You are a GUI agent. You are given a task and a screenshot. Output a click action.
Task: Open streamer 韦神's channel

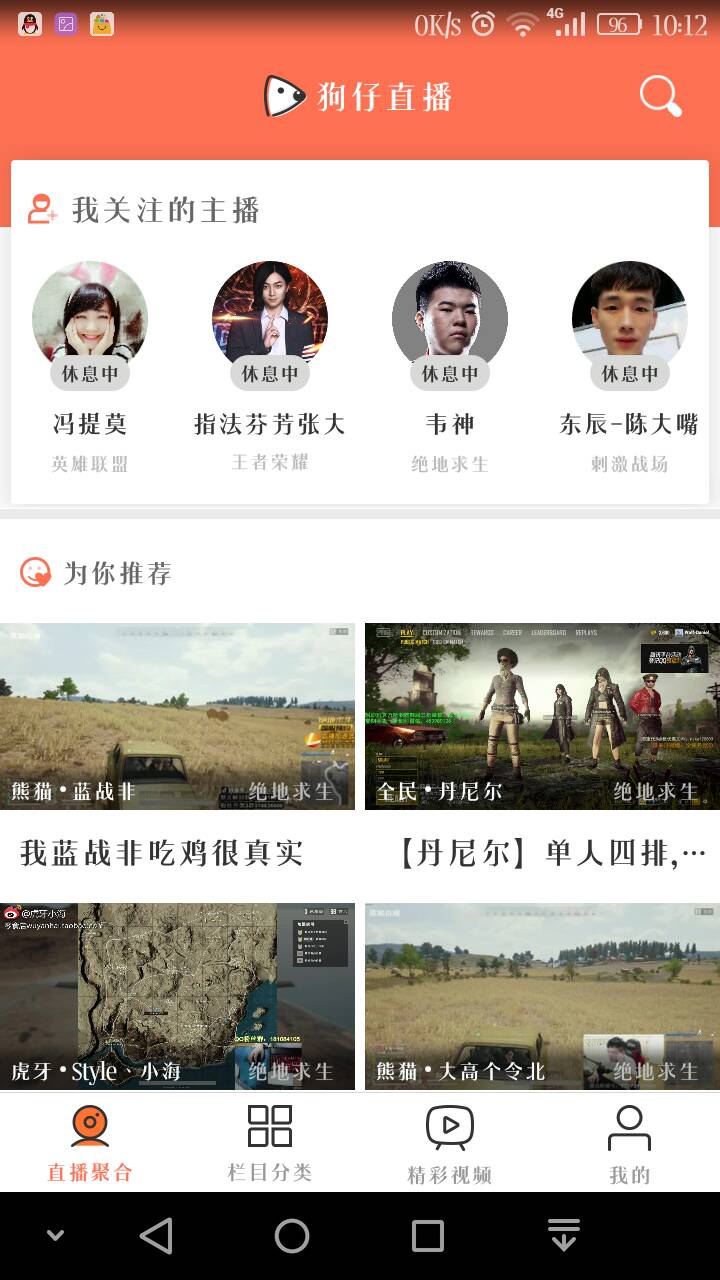(450, 320)
